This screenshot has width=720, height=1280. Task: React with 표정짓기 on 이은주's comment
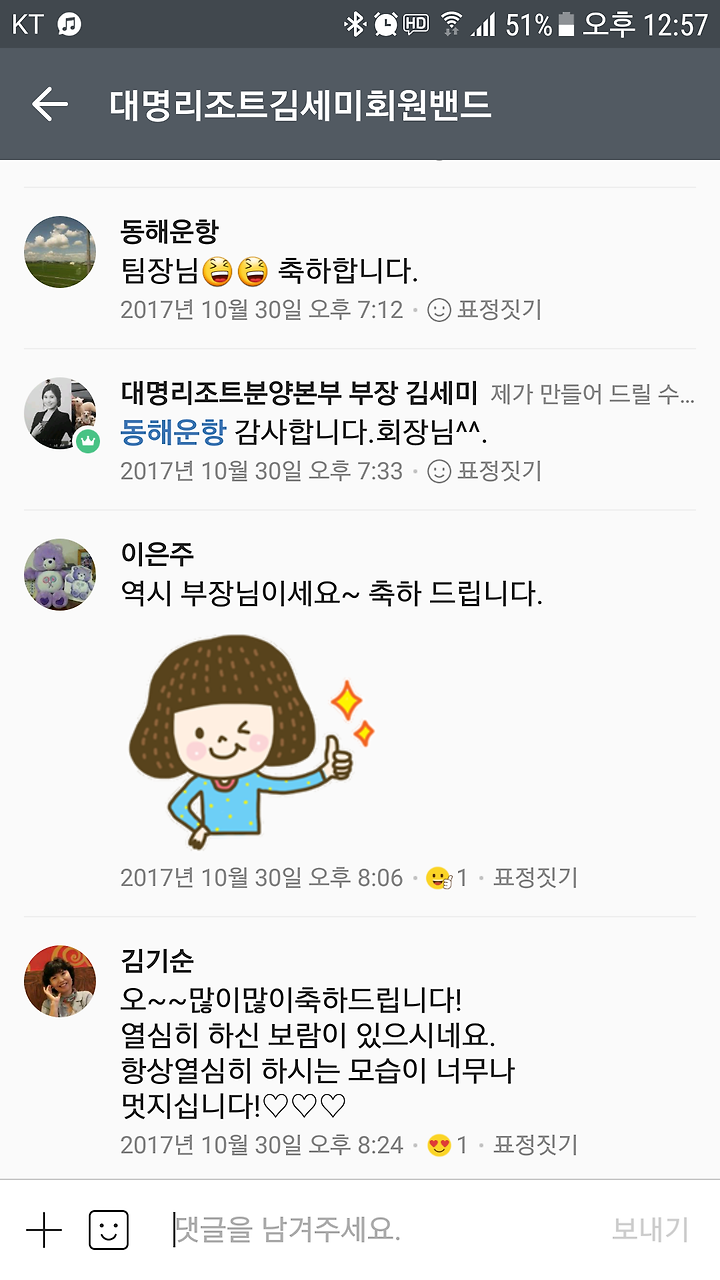[535, 878]
